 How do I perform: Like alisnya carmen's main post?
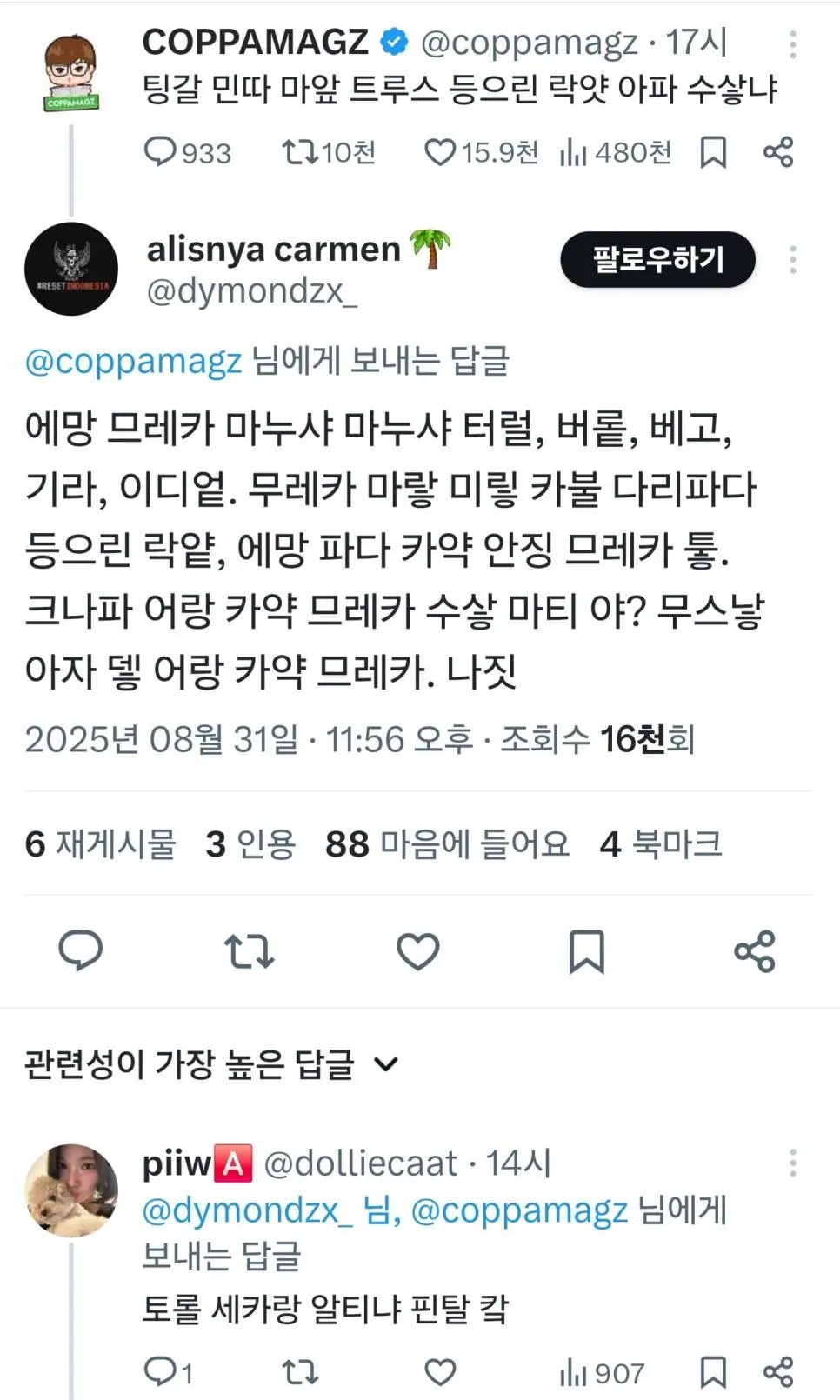click(417, 950)
